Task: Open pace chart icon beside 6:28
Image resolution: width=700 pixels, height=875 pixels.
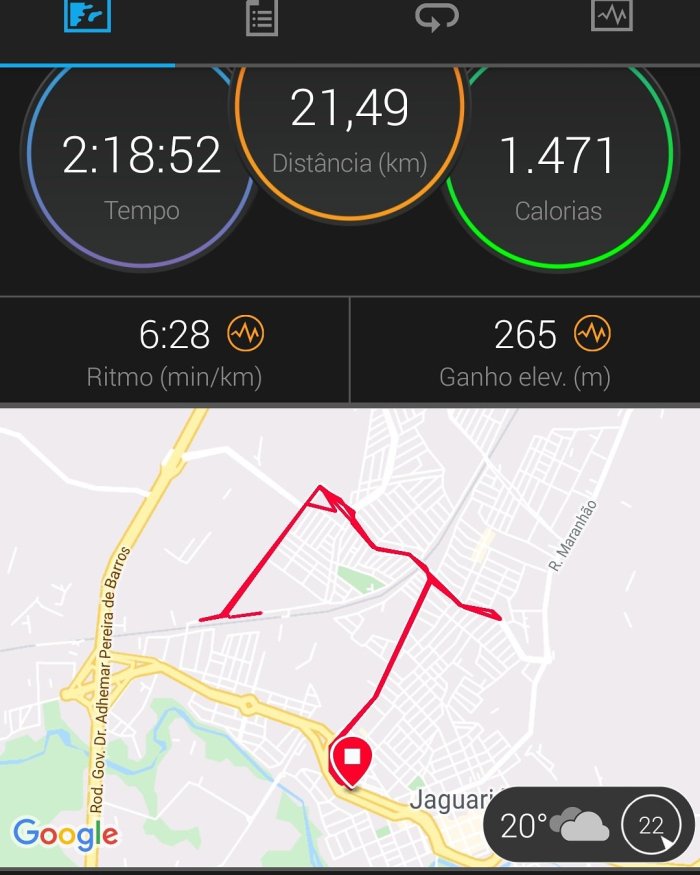Action: tap(245, 334)
